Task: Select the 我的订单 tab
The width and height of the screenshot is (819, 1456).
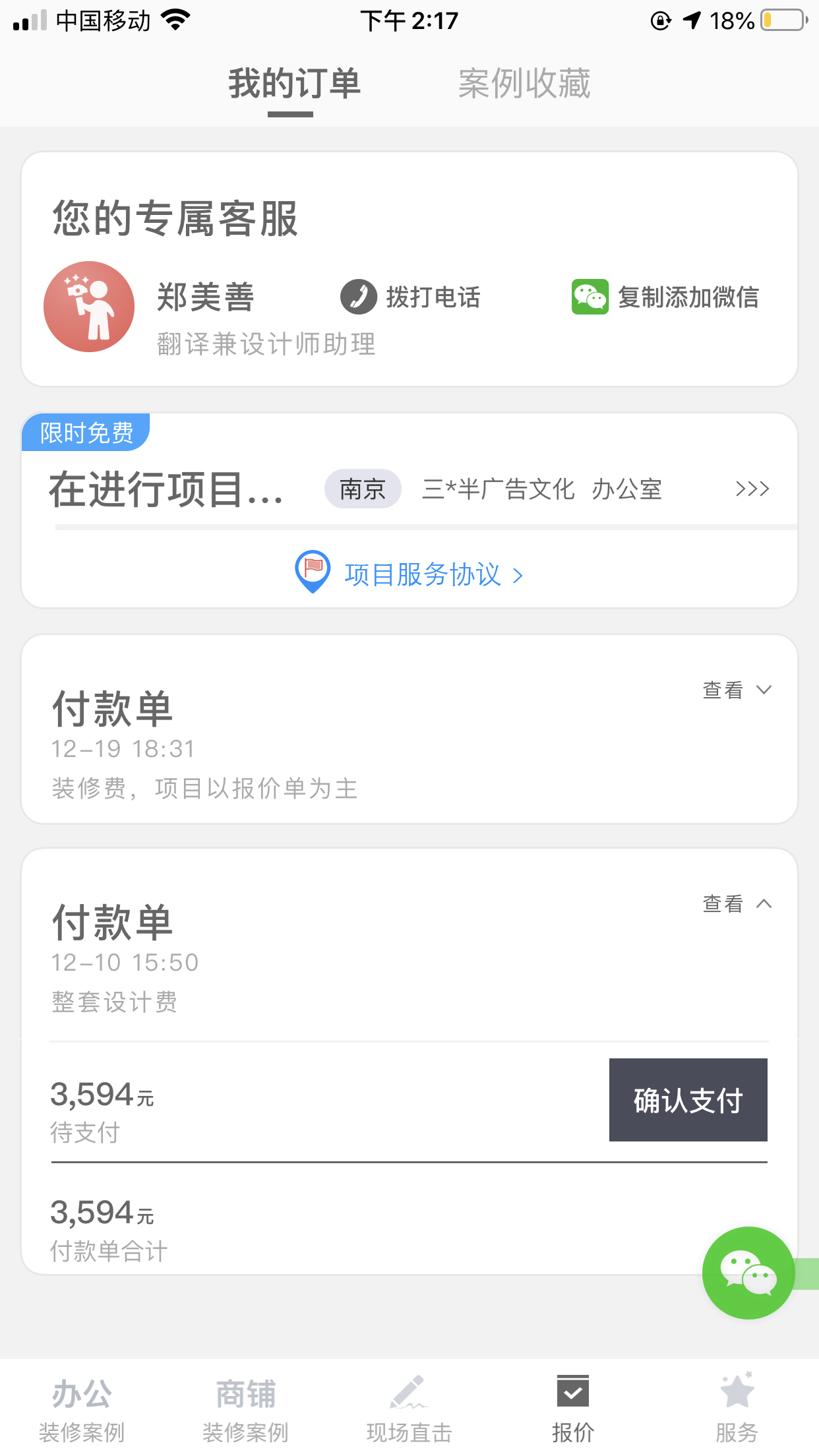Action: (294, 84)
